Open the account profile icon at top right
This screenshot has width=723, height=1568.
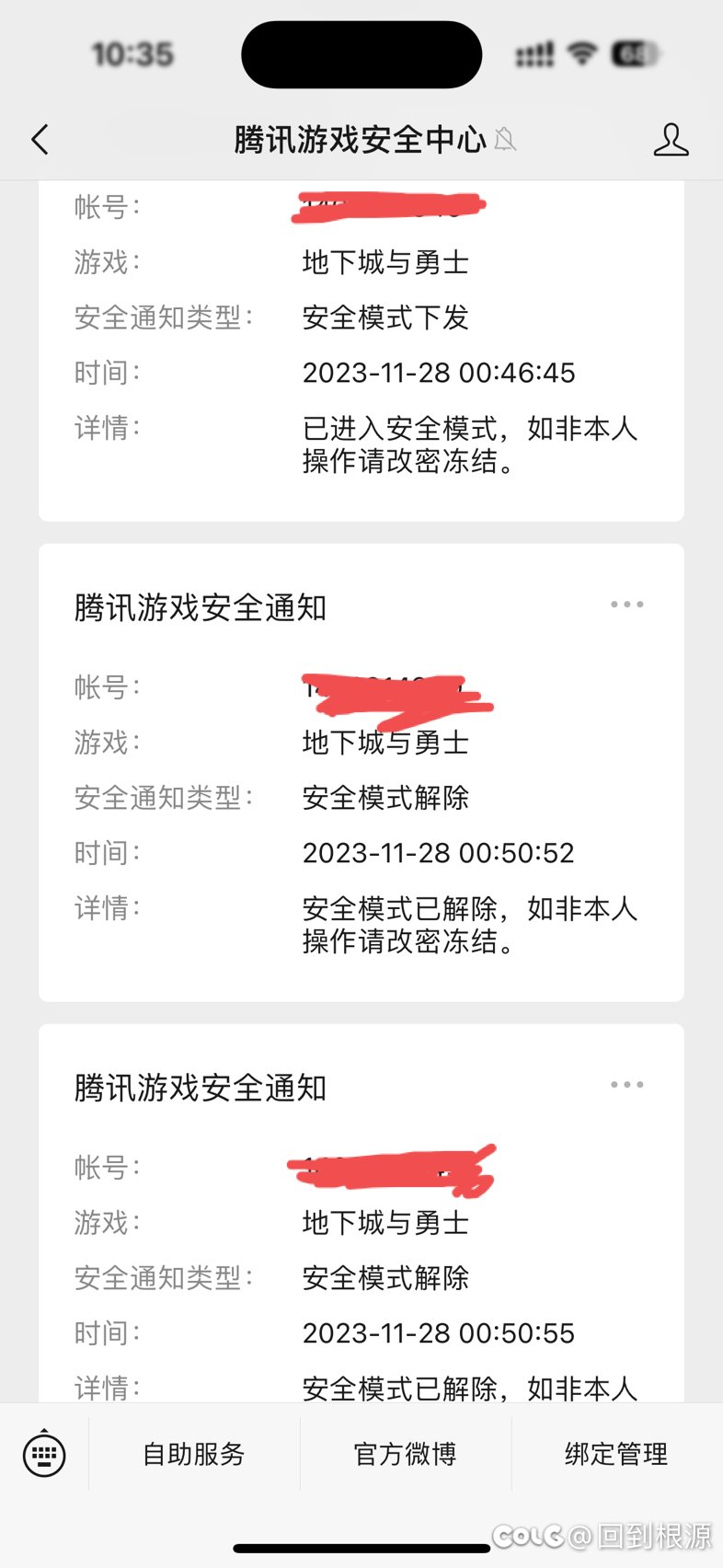(x=672, y=140)
